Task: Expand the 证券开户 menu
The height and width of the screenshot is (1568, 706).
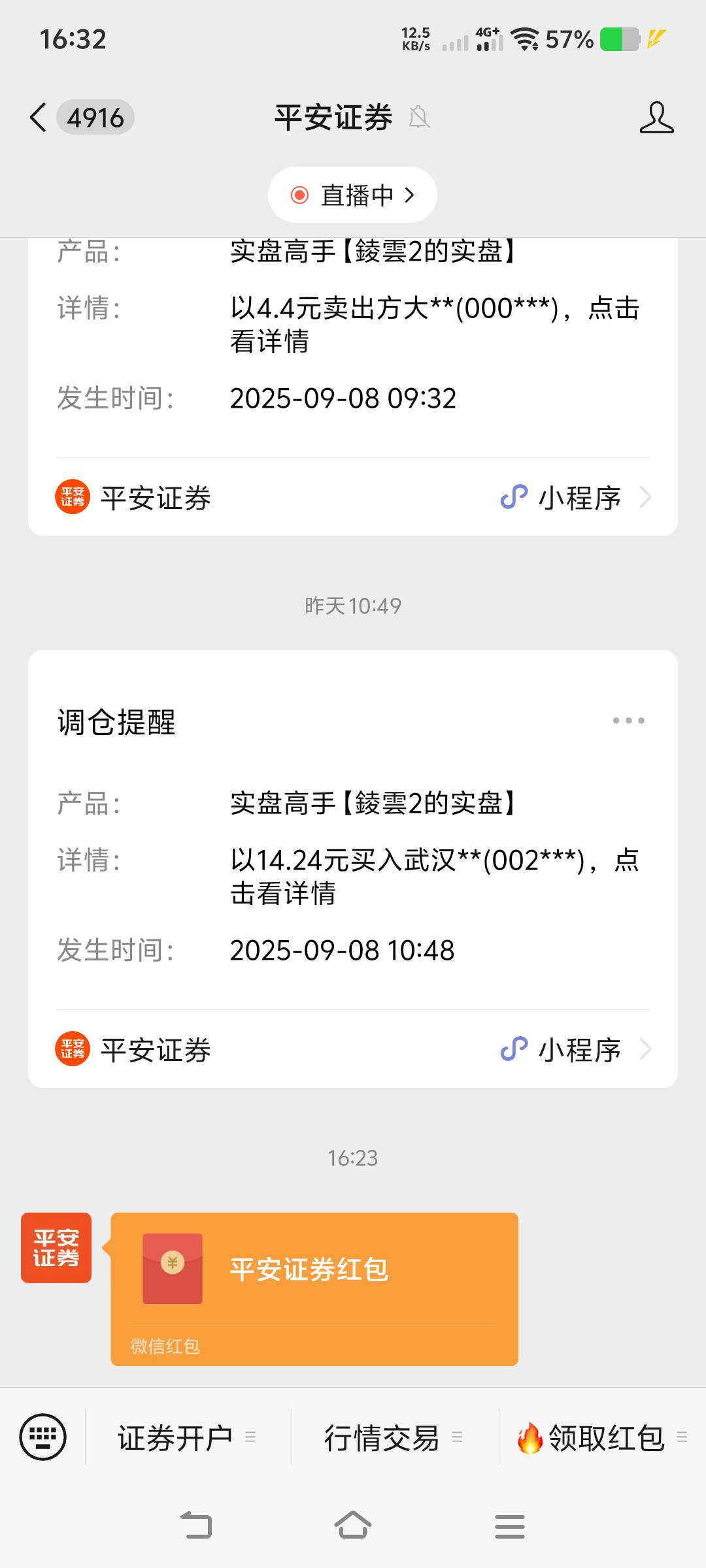Action: click(188, 1437)
